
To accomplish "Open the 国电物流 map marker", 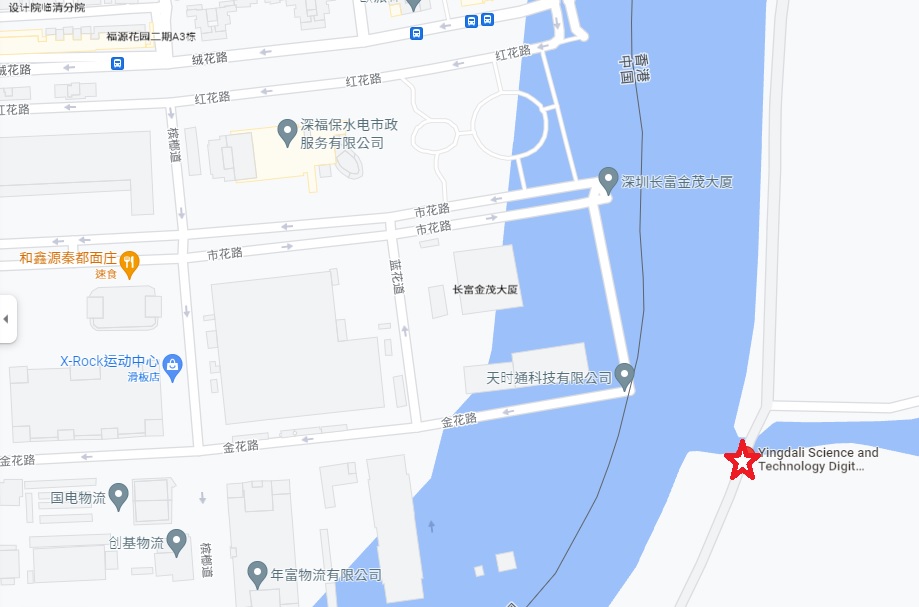I will tap(119, 494).
